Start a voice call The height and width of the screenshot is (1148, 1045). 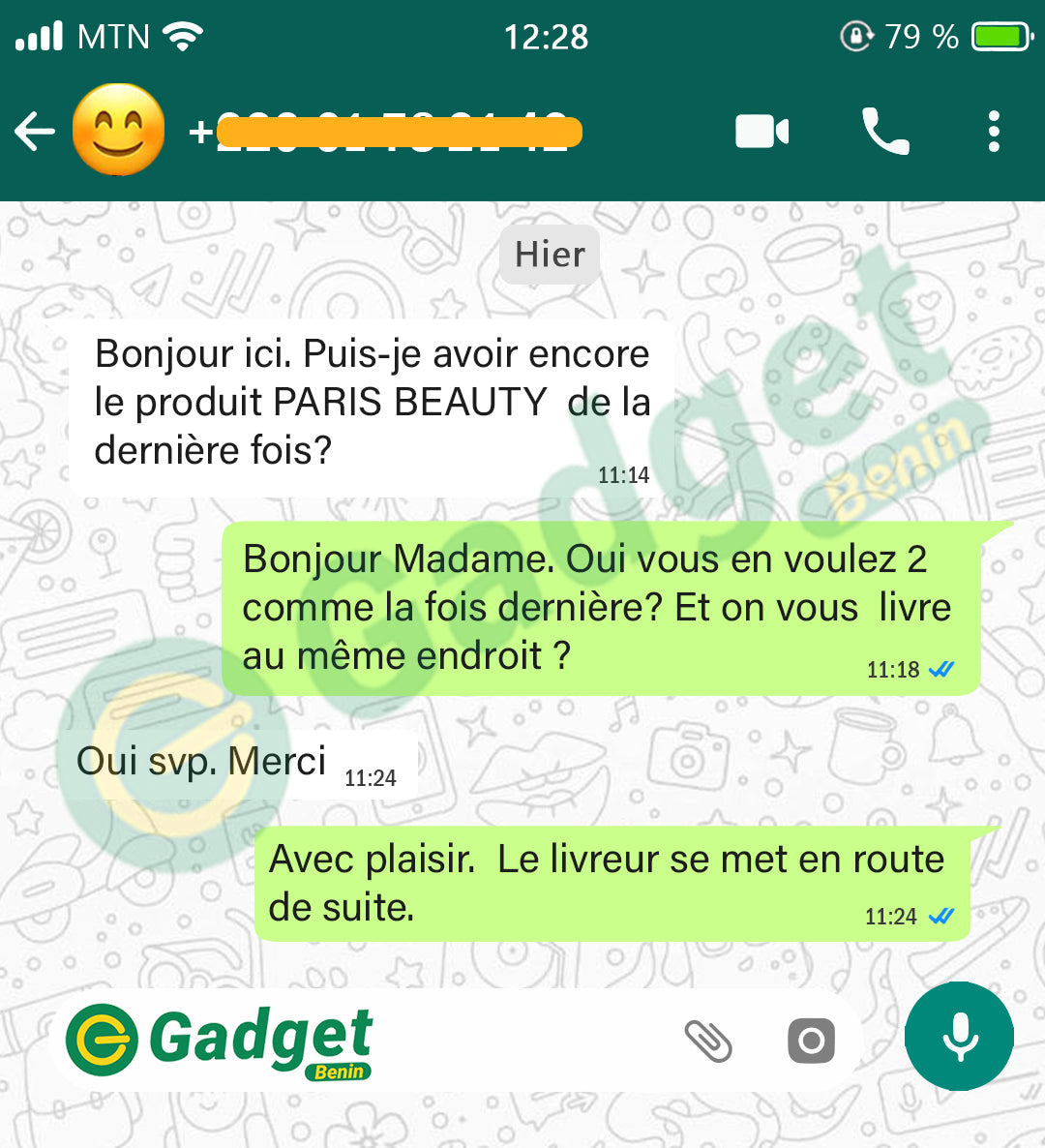[885, 132]
